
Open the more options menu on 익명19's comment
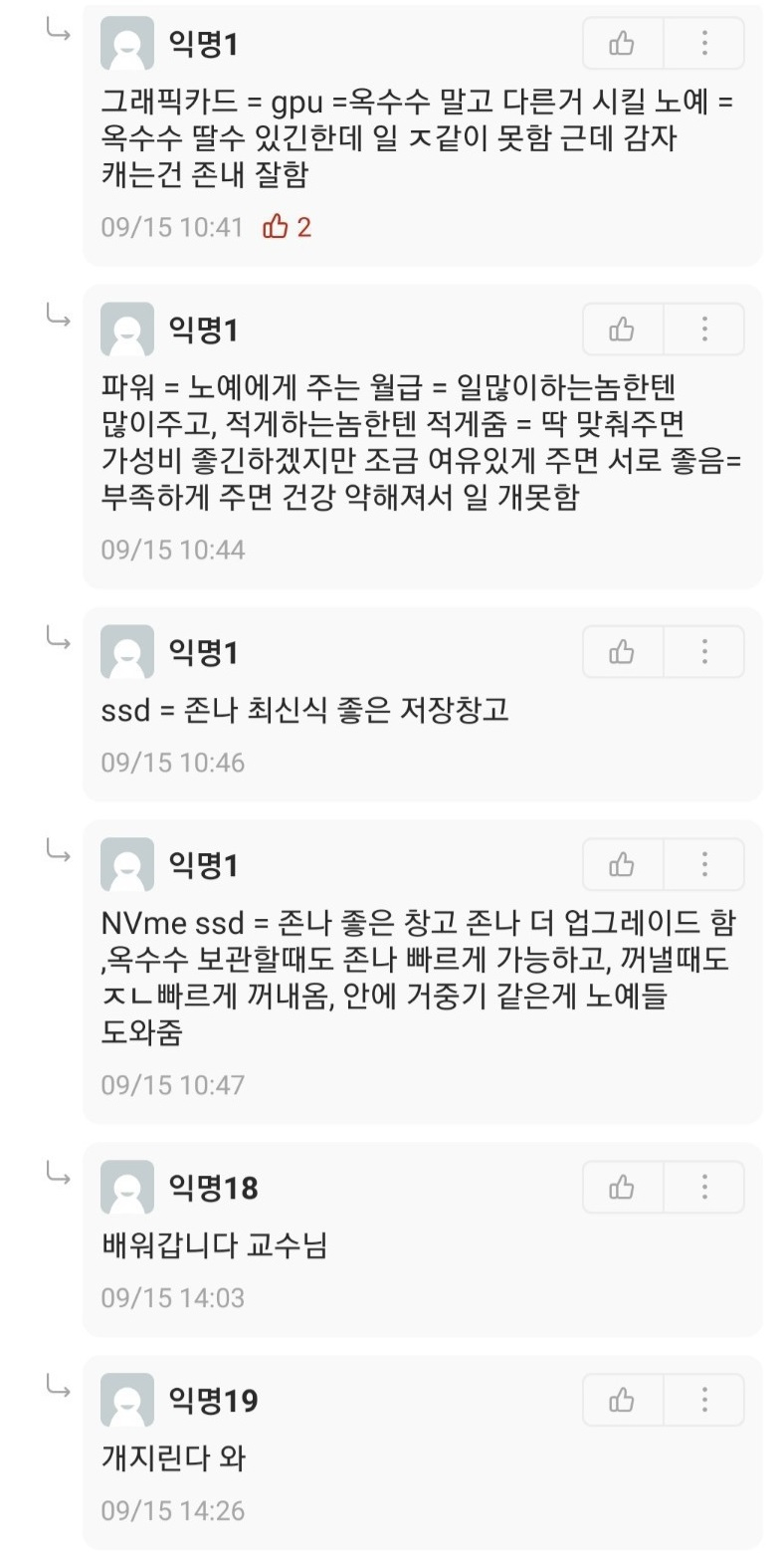coord(704,1400)
